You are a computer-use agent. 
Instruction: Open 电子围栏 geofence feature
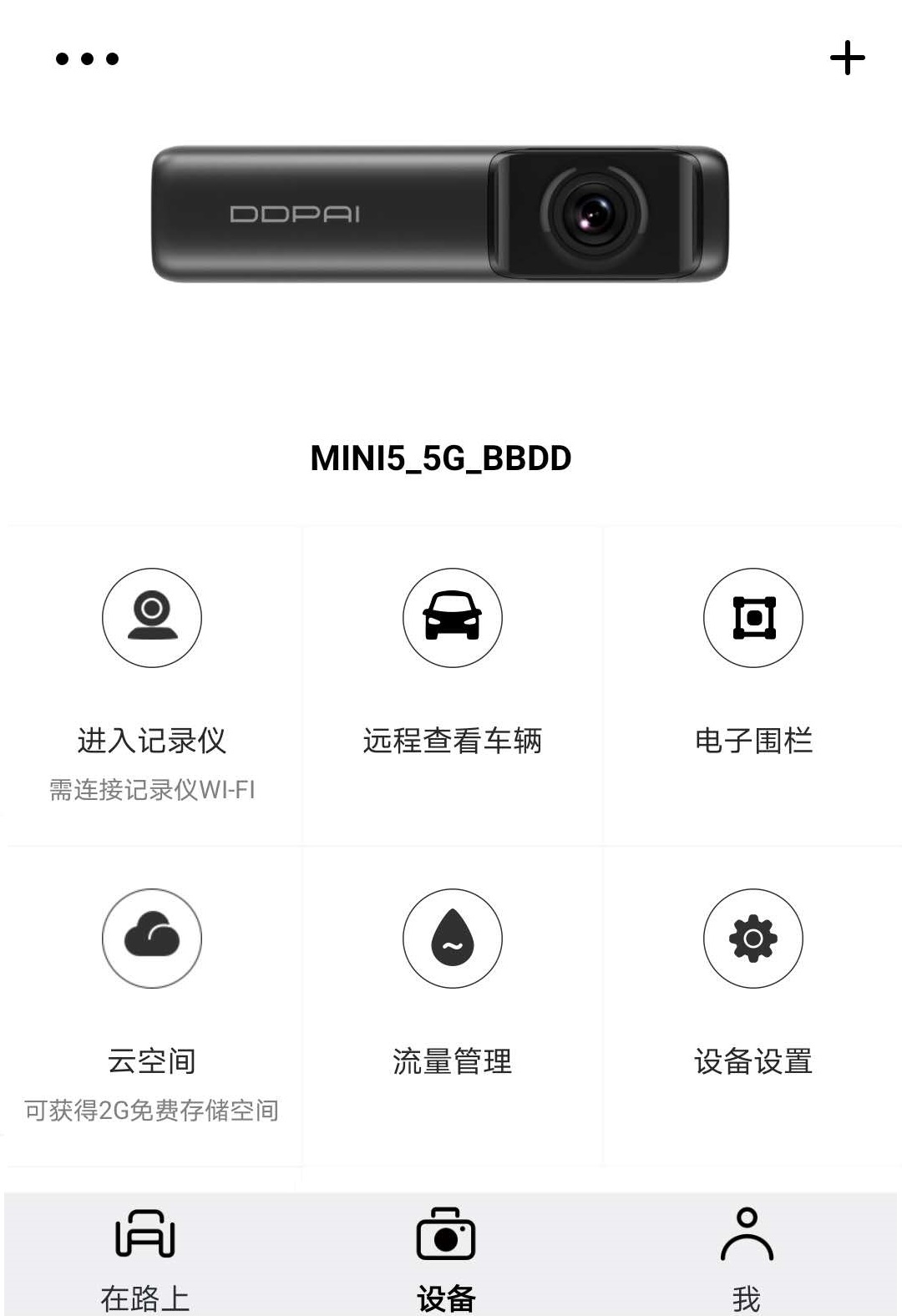click(x=753, y=619)
